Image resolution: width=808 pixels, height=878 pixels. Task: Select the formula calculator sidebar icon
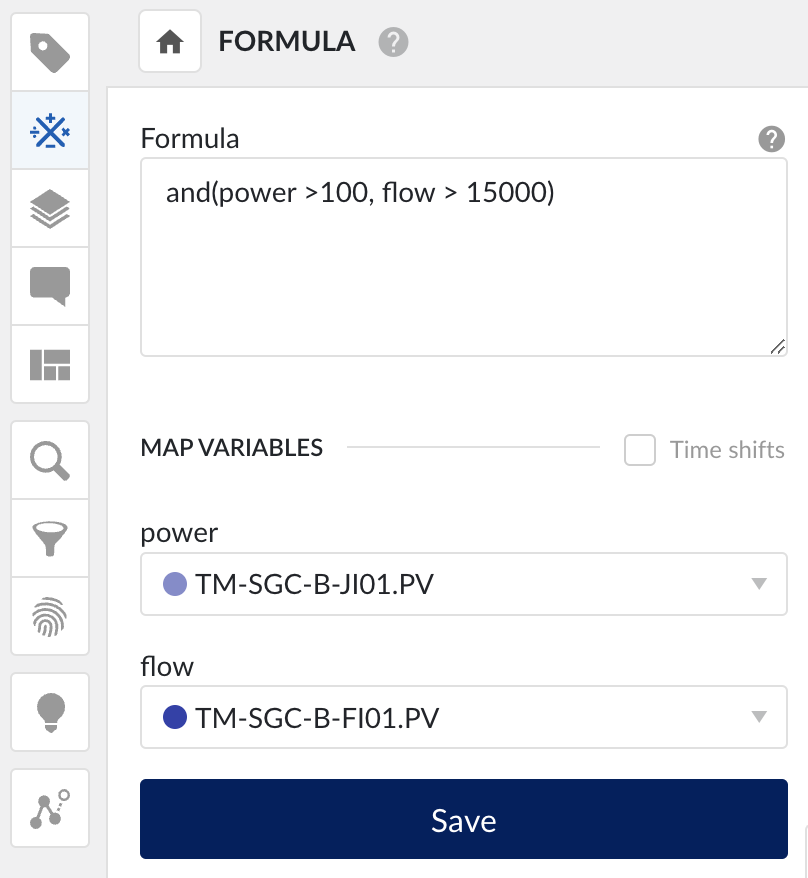(50, 130)
